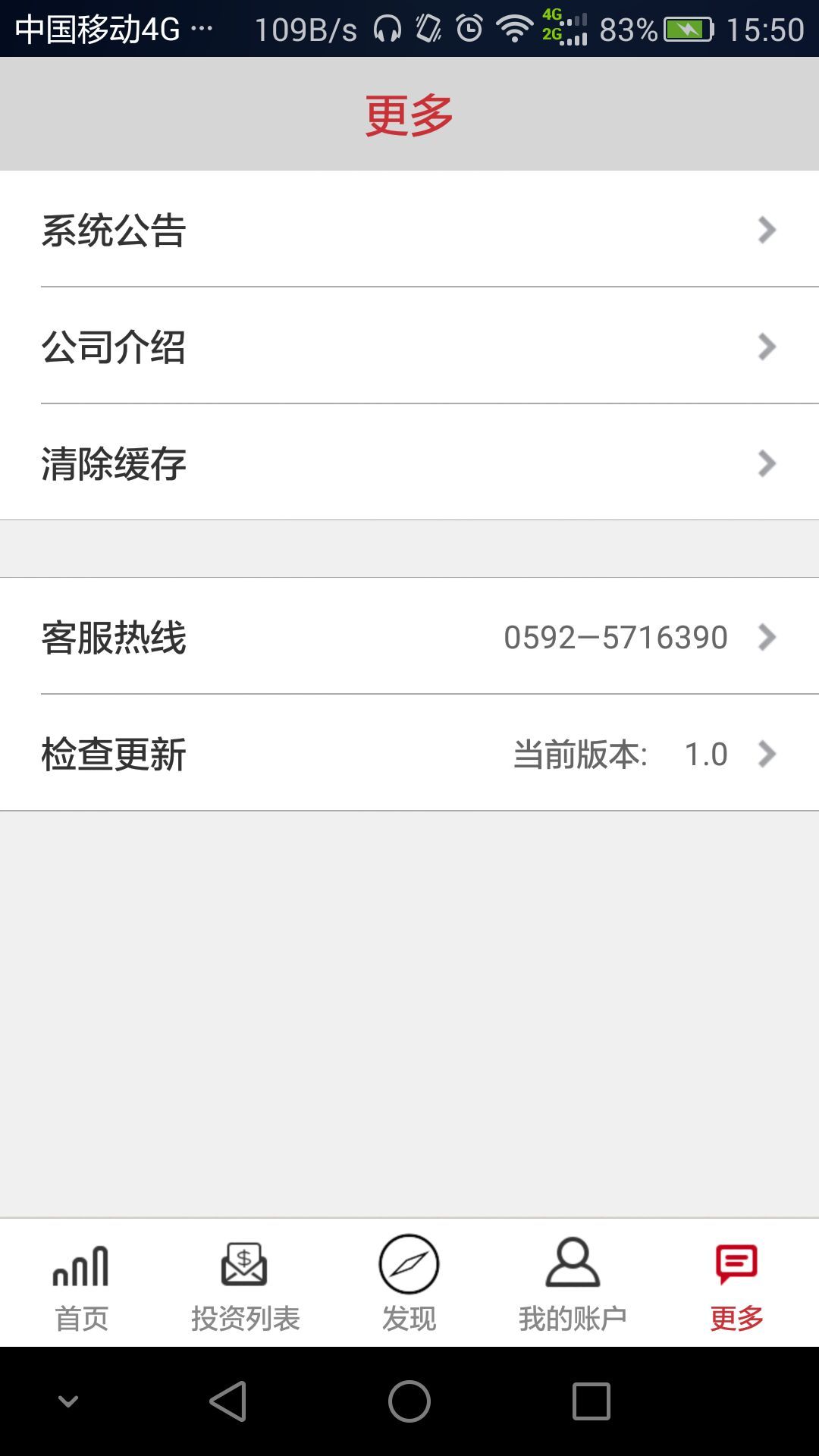Tap the system home button
Image resolution: width=819 pixels, height=1456 pixels.
(x=409, y=1401)
